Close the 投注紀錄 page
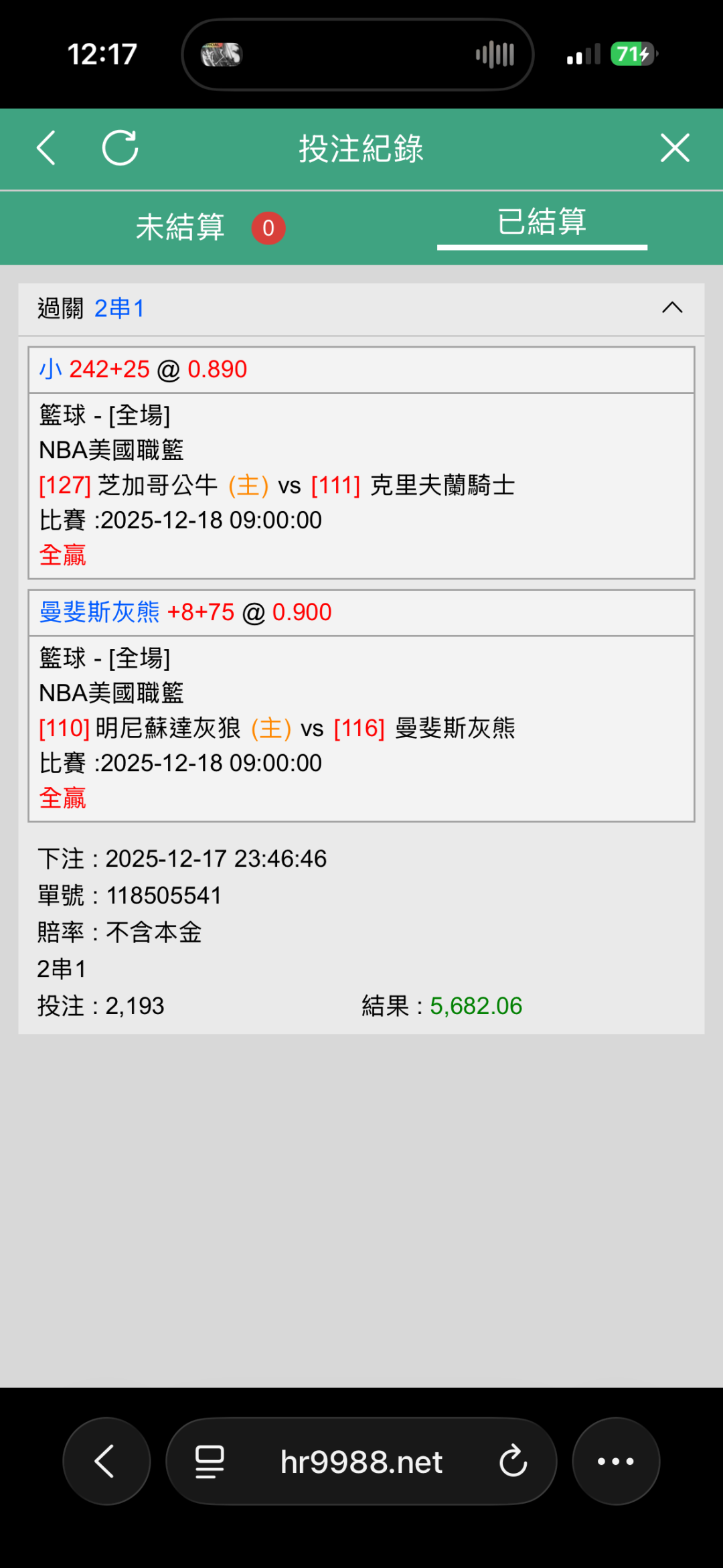Screen dimensions: 723x1568 (x=674, y=148)
